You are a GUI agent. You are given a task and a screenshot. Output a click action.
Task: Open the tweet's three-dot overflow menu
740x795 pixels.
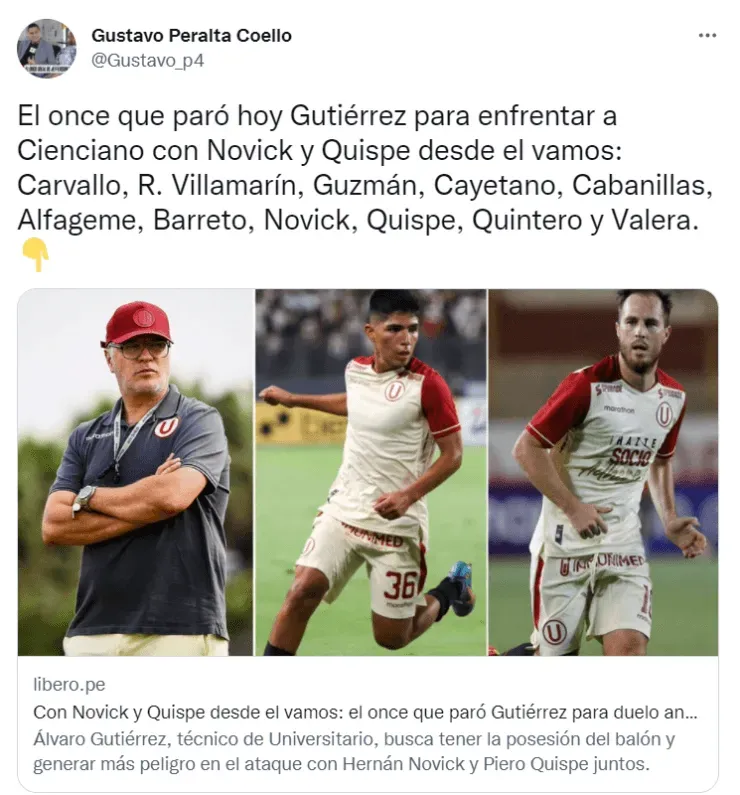(707, 36)
